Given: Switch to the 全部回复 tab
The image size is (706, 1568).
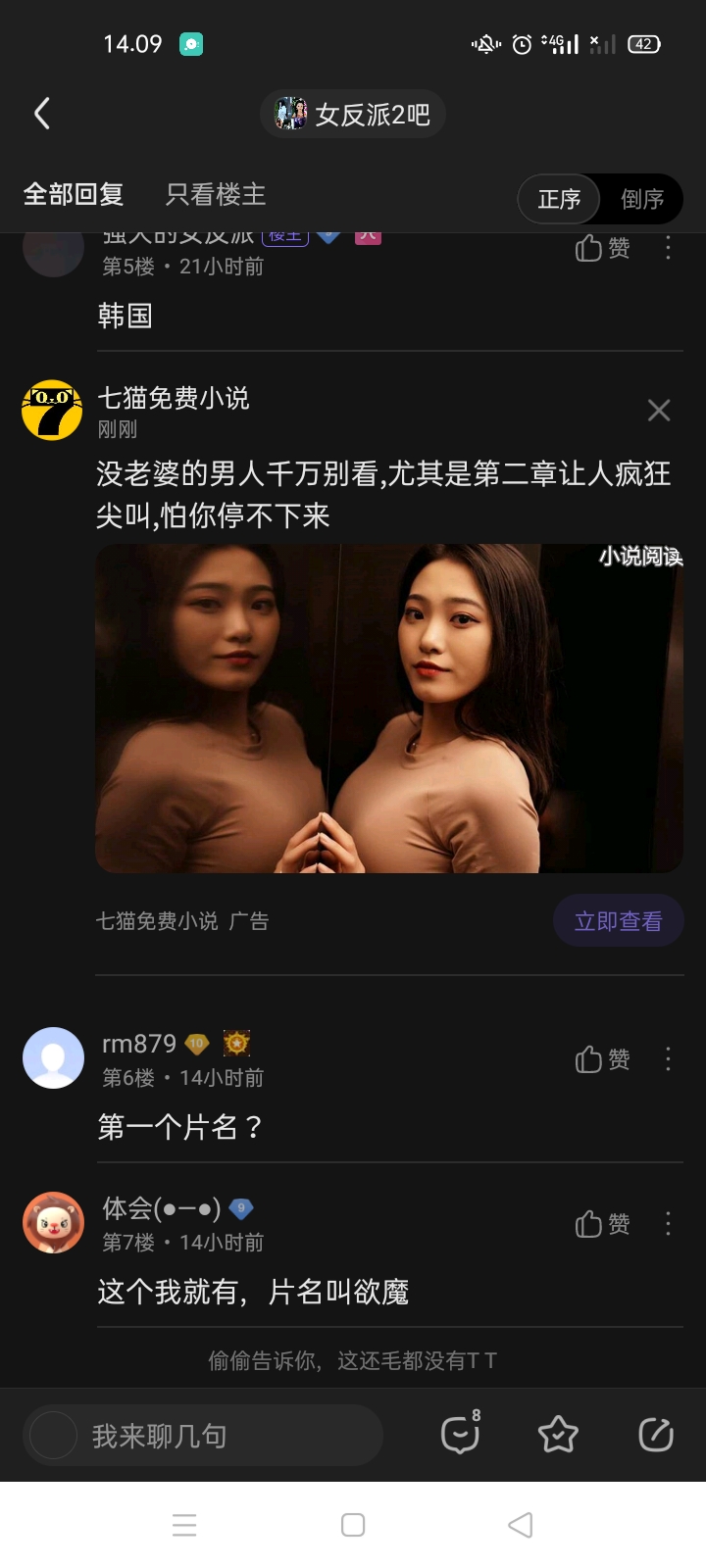Looking at the screenshot, I should 74,195.
